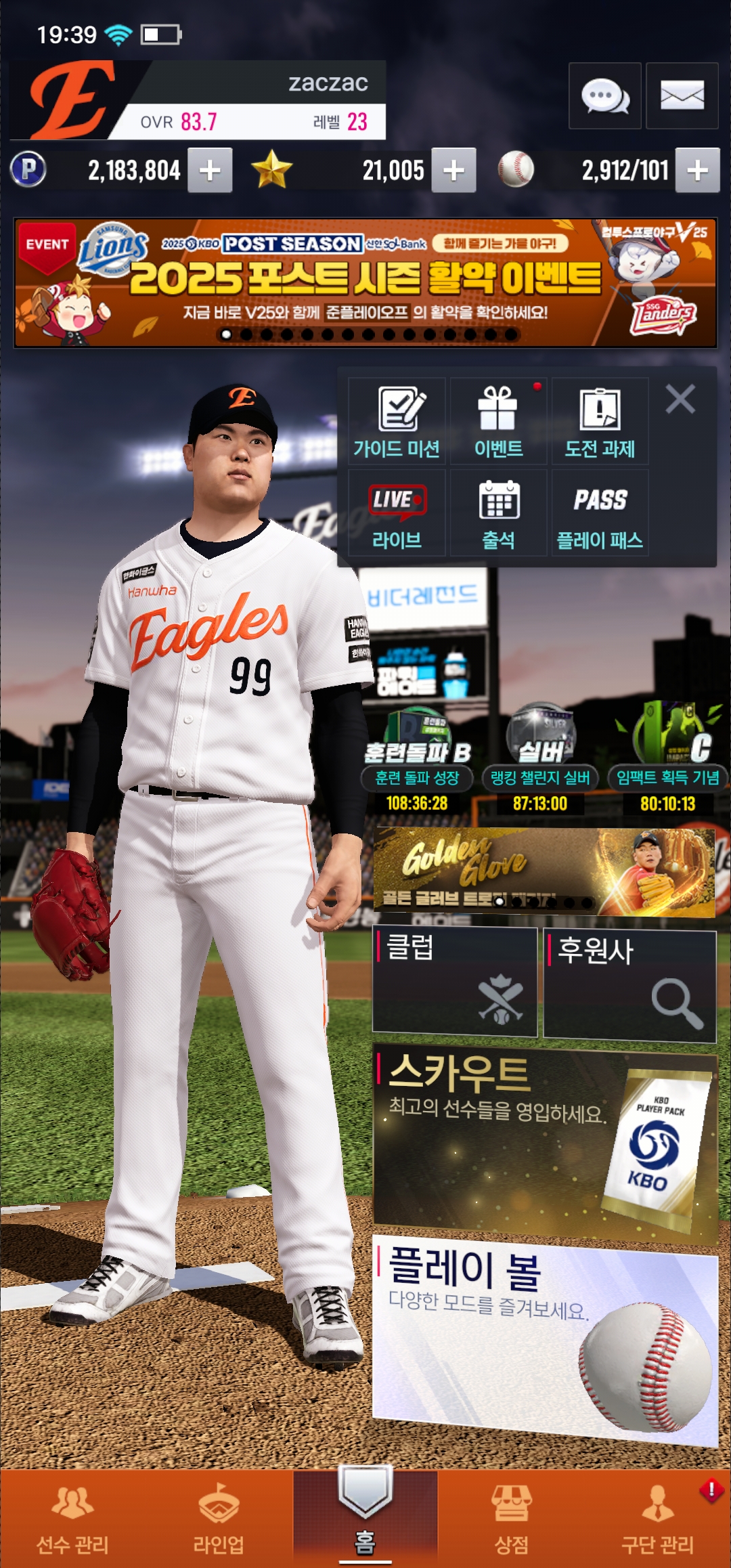
Task: Open the 라이브 LIVE menu
Action: click(397, 514)
